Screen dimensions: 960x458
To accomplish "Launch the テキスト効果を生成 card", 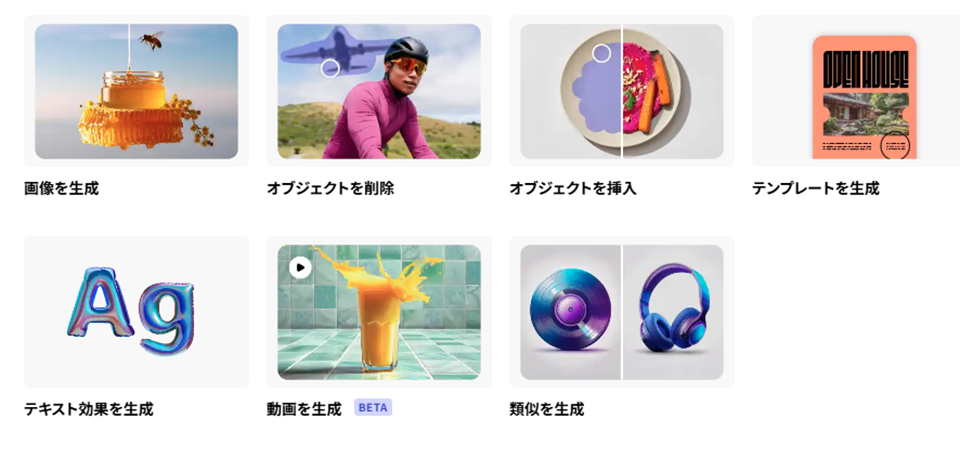I will tap(136, 312).
